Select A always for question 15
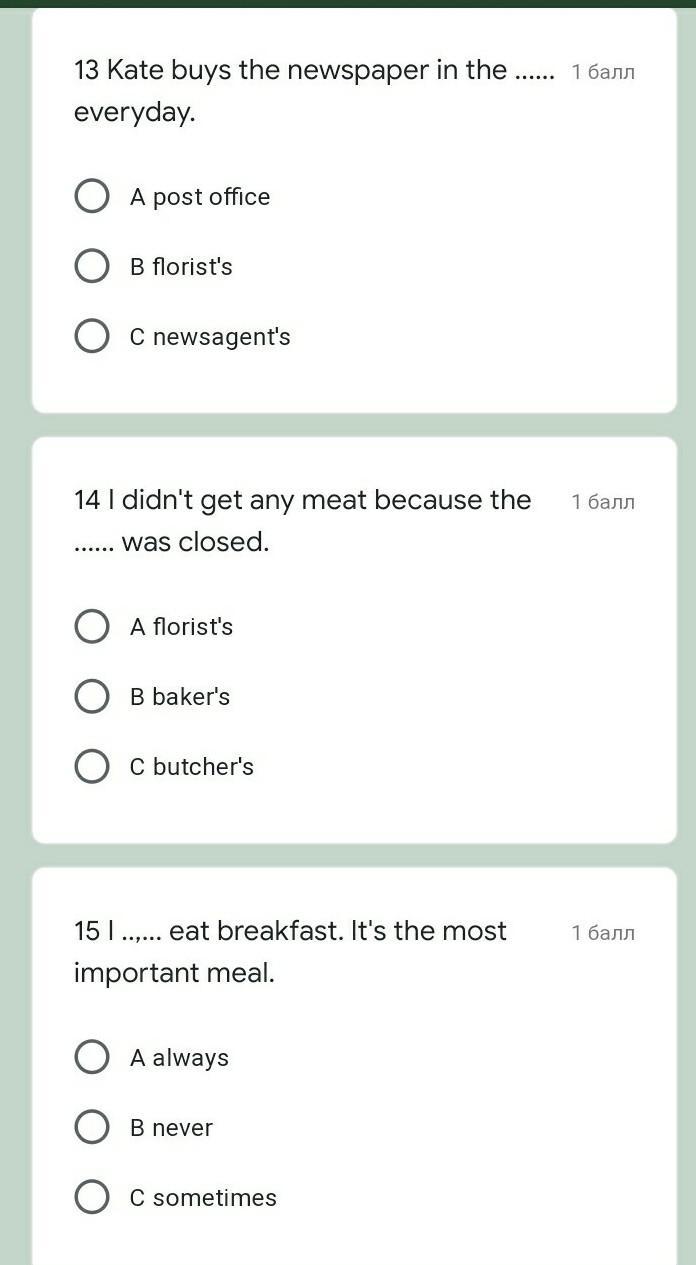This screenshot has width=696, height=1265. coord(92,1057)
